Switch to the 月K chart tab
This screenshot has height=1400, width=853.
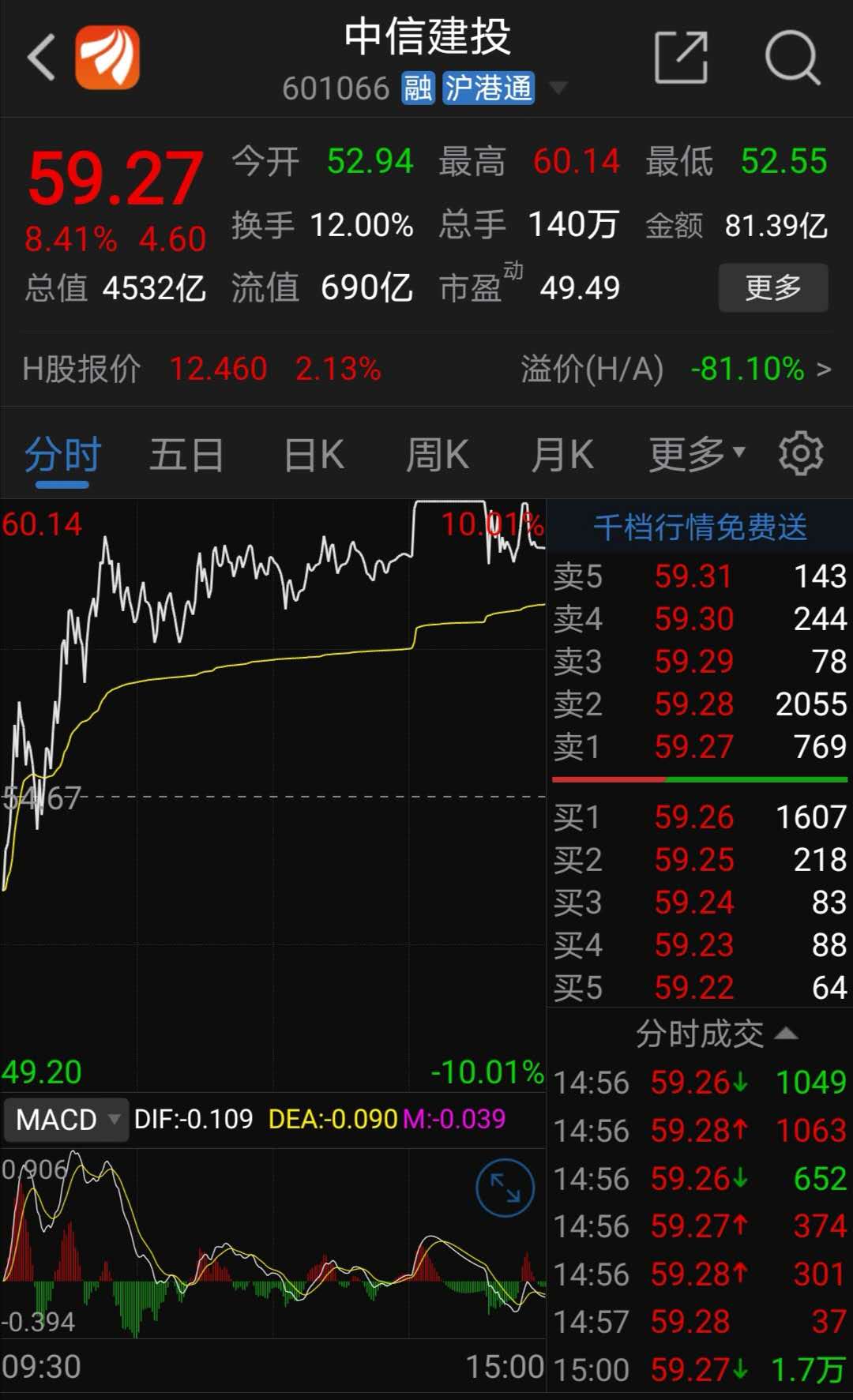click(x=562, y=456)
